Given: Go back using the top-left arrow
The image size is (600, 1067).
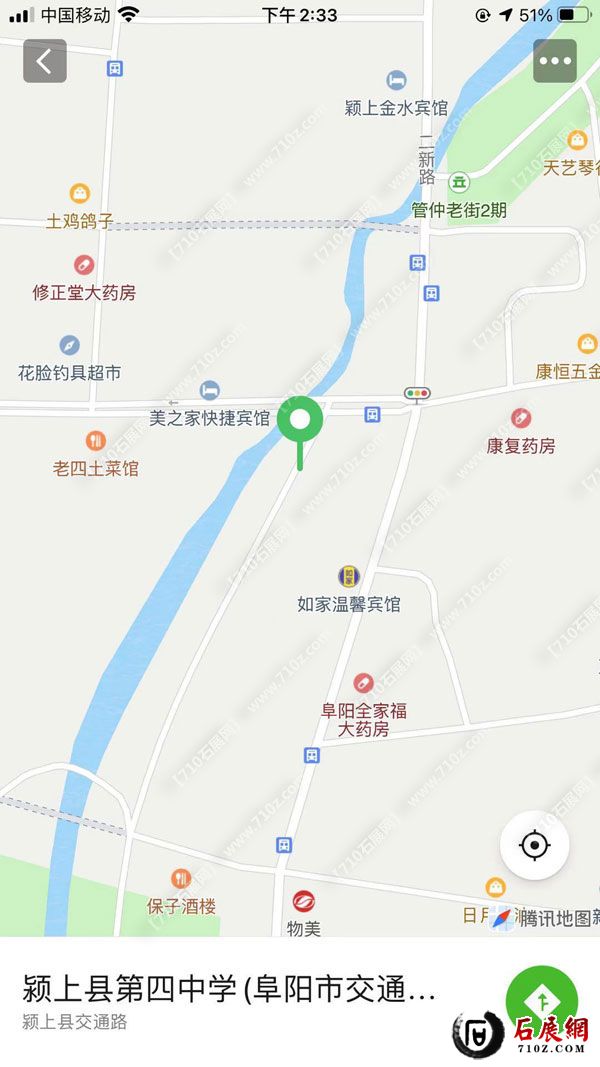Looking at the screenshot, I should point(45,61).
